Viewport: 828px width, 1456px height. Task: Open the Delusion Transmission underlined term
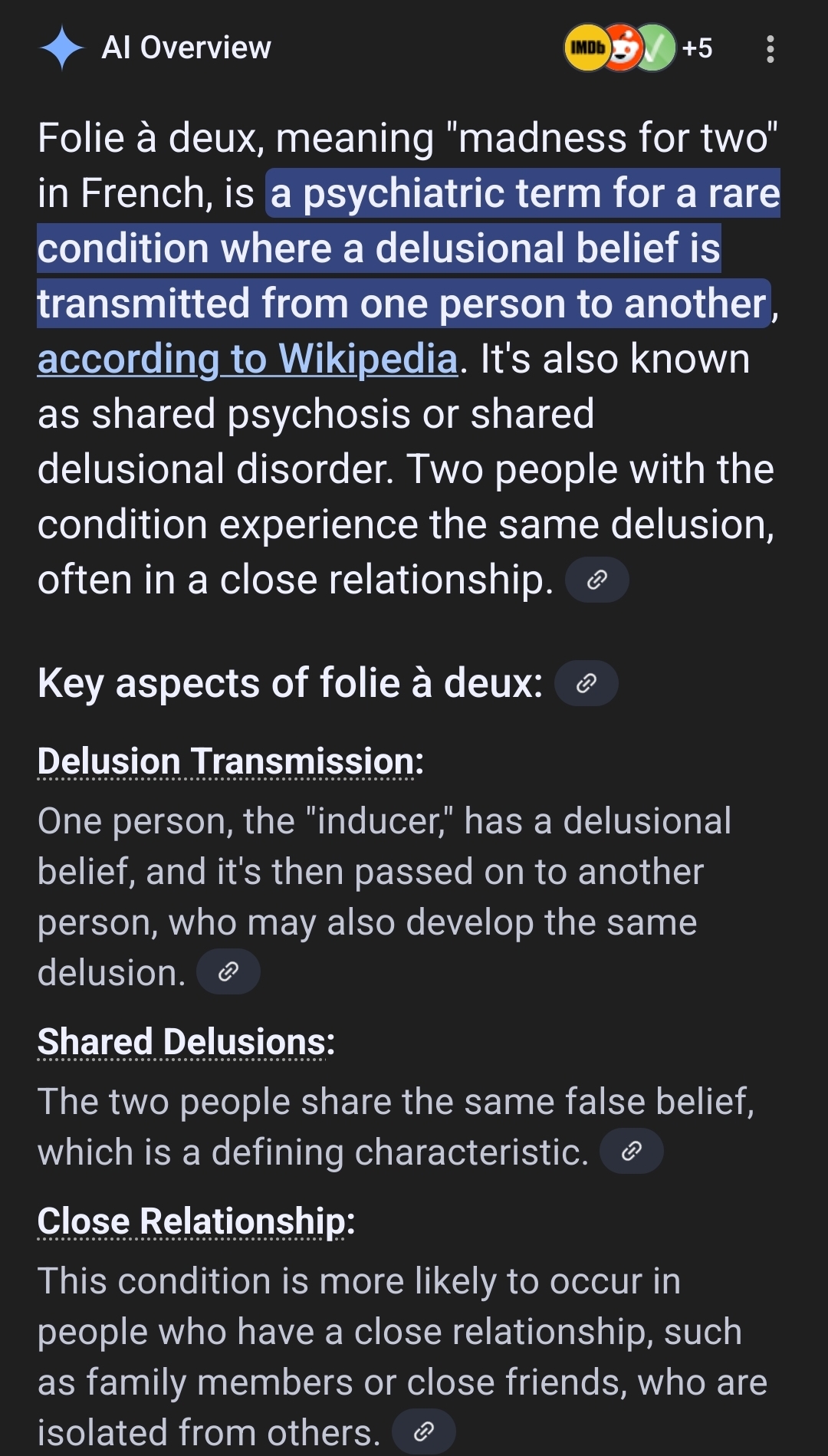pos(230,762)
